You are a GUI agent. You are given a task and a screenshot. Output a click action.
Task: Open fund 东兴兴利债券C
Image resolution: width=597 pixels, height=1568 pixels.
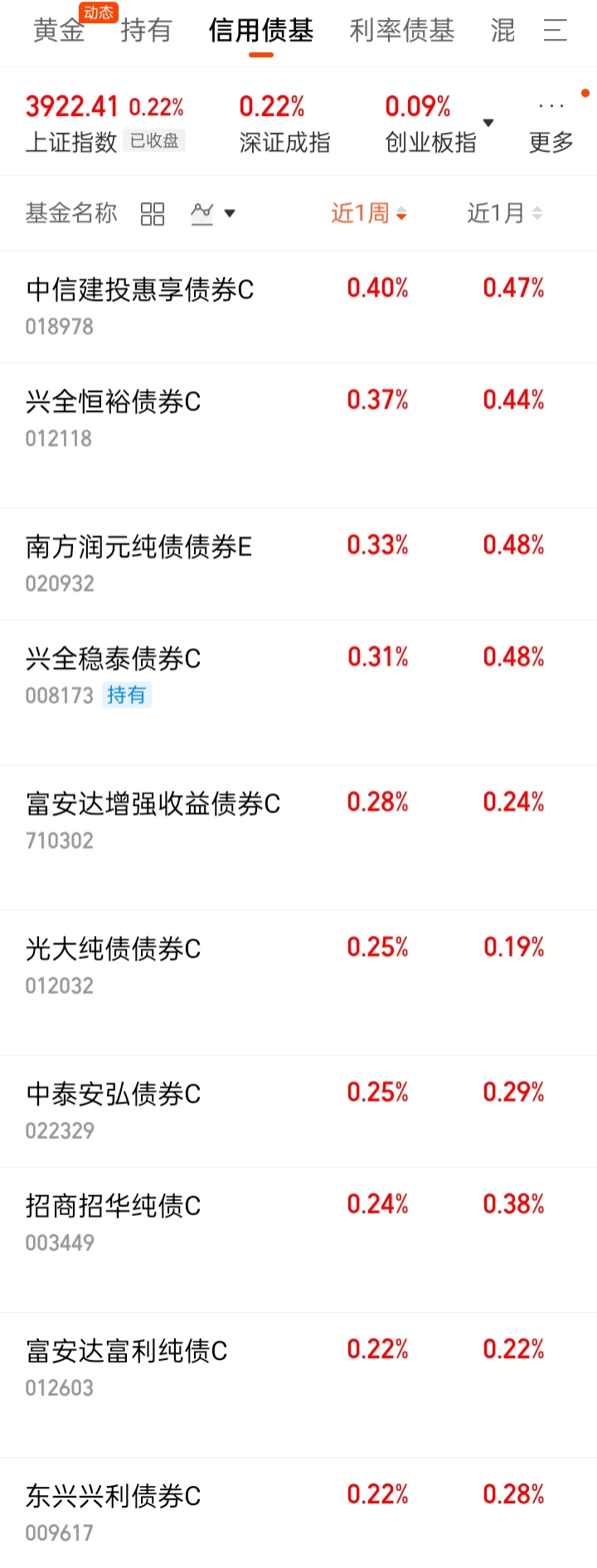(x=114, y=1496)
